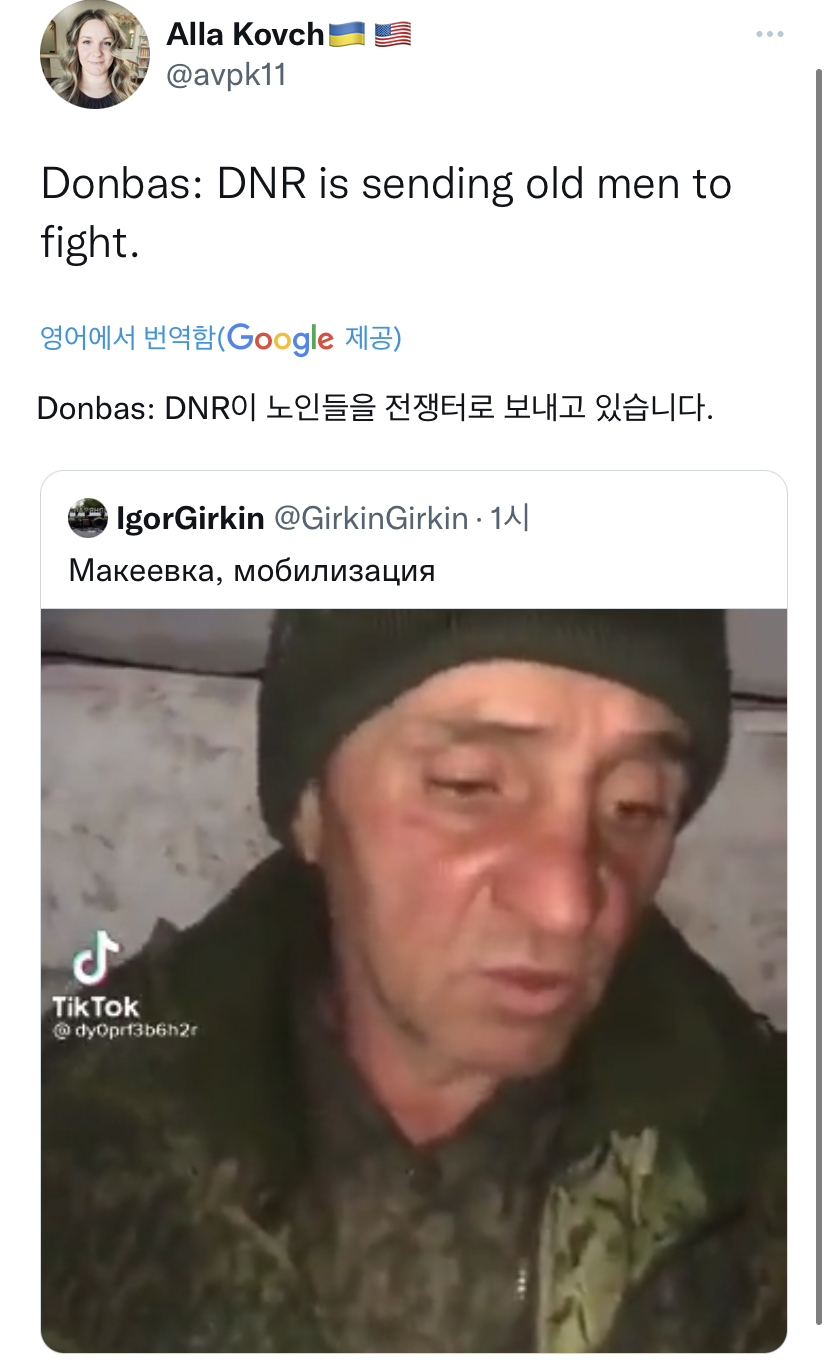Tap the translated-from-English Google link
Image resolution: width=828 pixels, height=1360 pixels.
[220, 339]
